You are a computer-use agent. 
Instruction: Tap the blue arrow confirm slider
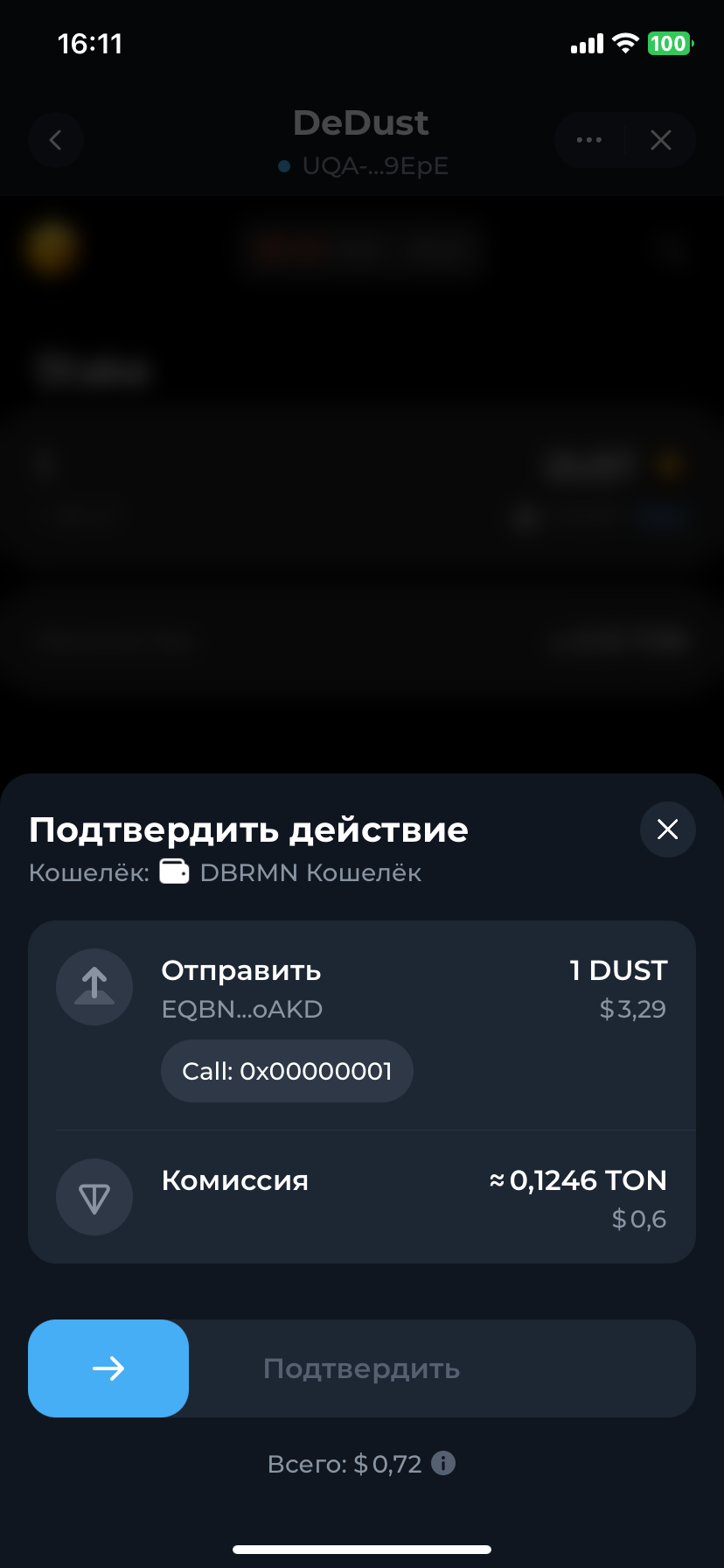[x=108, y=1368]
